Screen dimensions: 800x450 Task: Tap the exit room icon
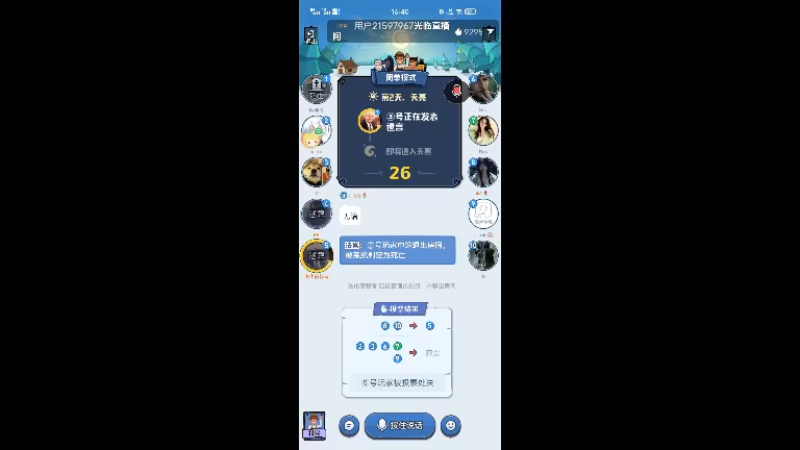[x=309, y=35]
